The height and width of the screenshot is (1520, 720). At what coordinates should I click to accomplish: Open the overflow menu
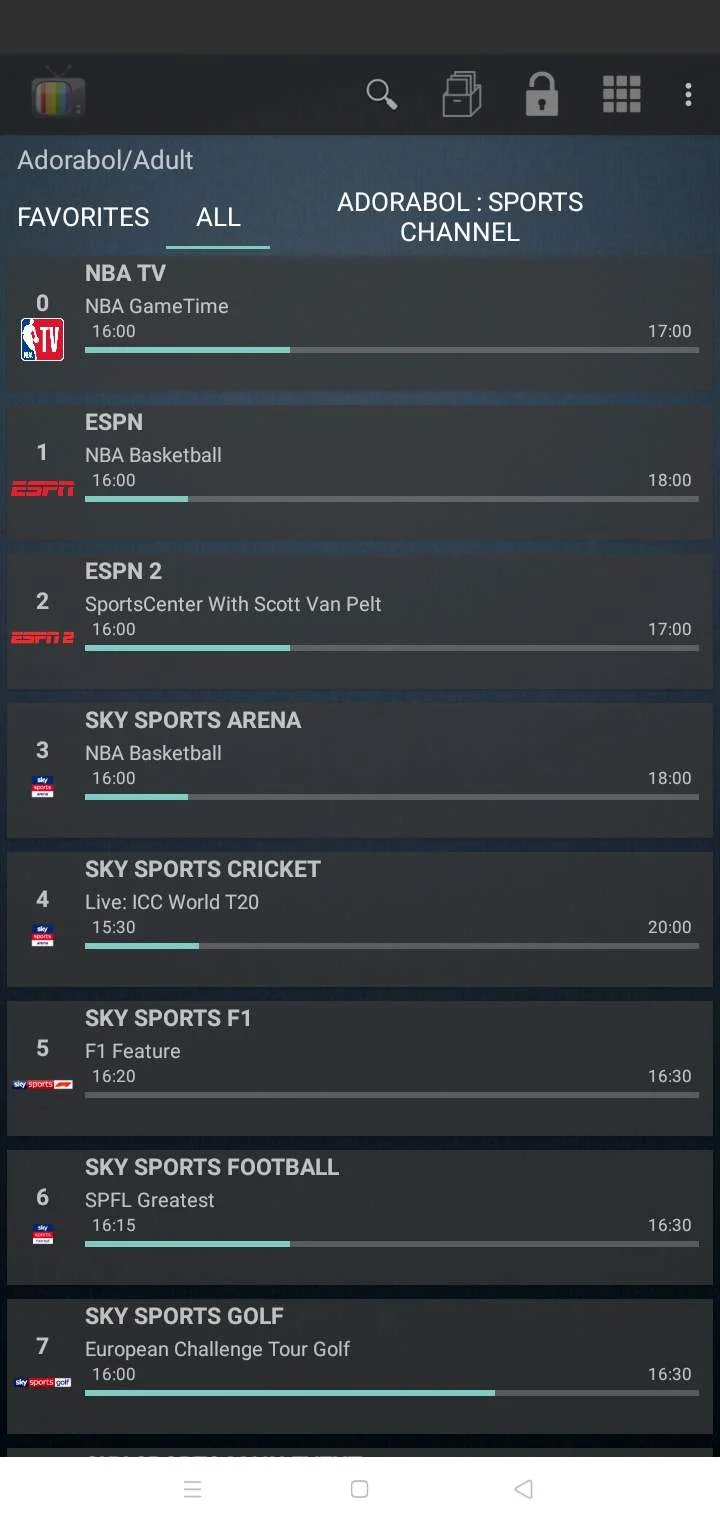688,95
